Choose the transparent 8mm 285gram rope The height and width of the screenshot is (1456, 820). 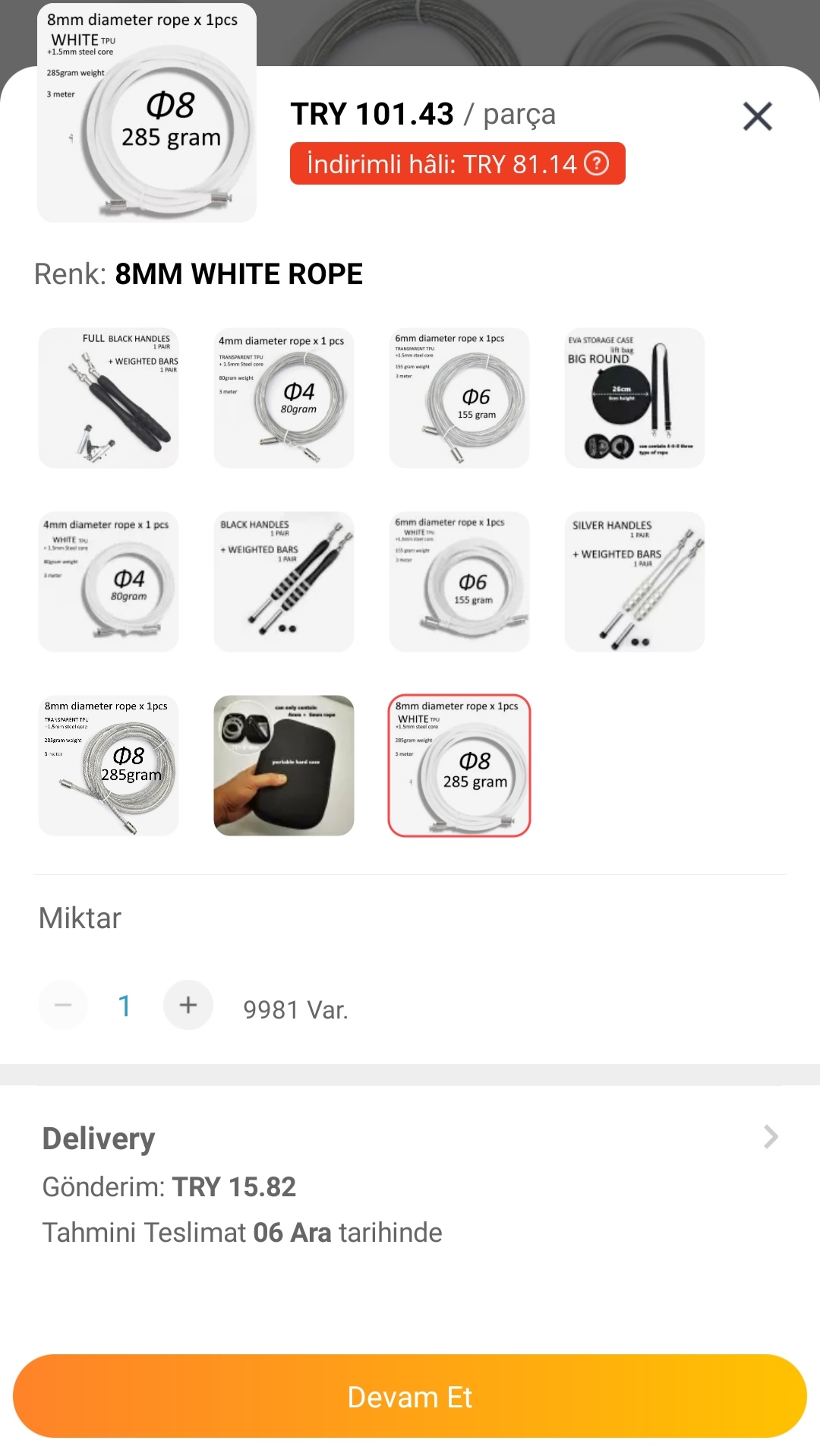tap(109, 766)
